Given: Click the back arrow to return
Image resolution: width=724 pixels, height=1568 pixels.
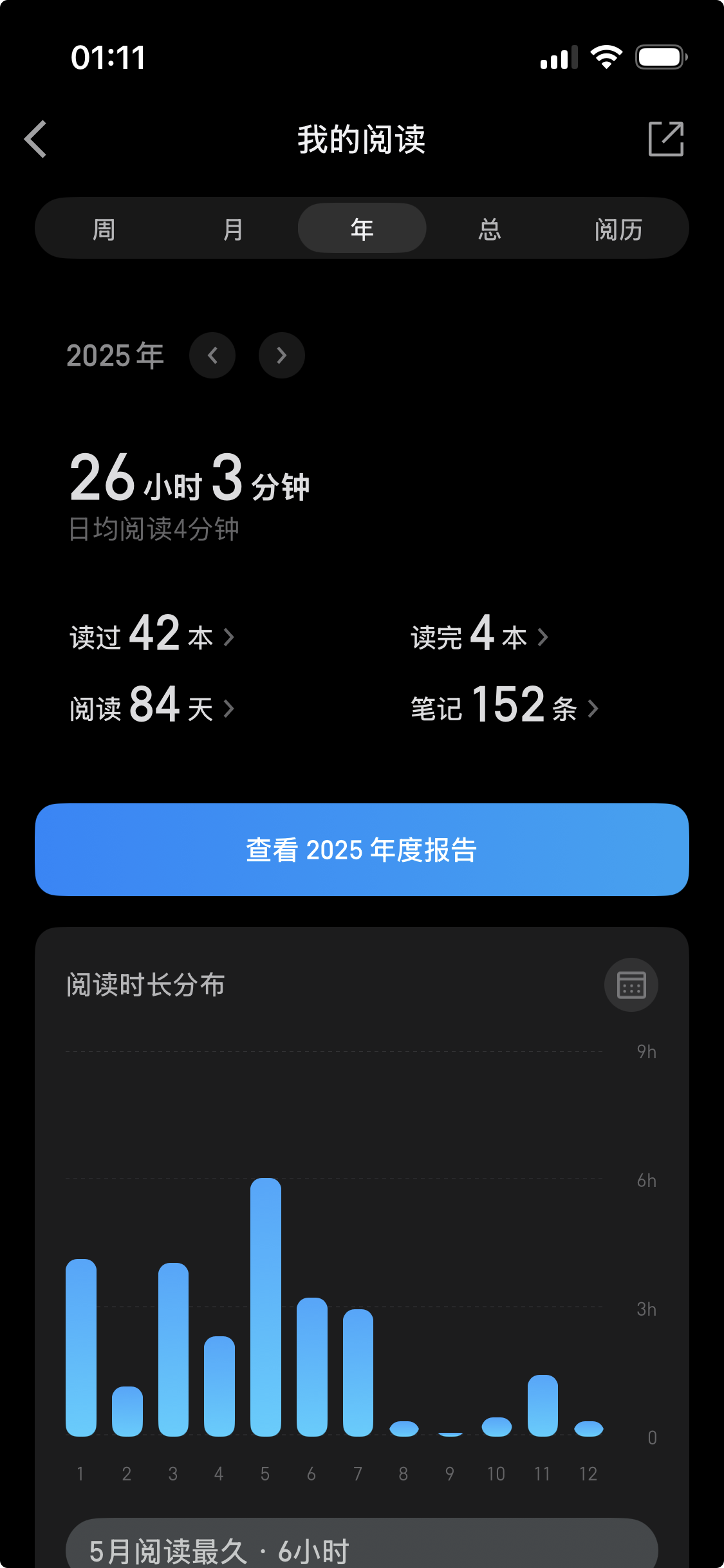Looking at the screenshot, I should [x=35, y=139].
